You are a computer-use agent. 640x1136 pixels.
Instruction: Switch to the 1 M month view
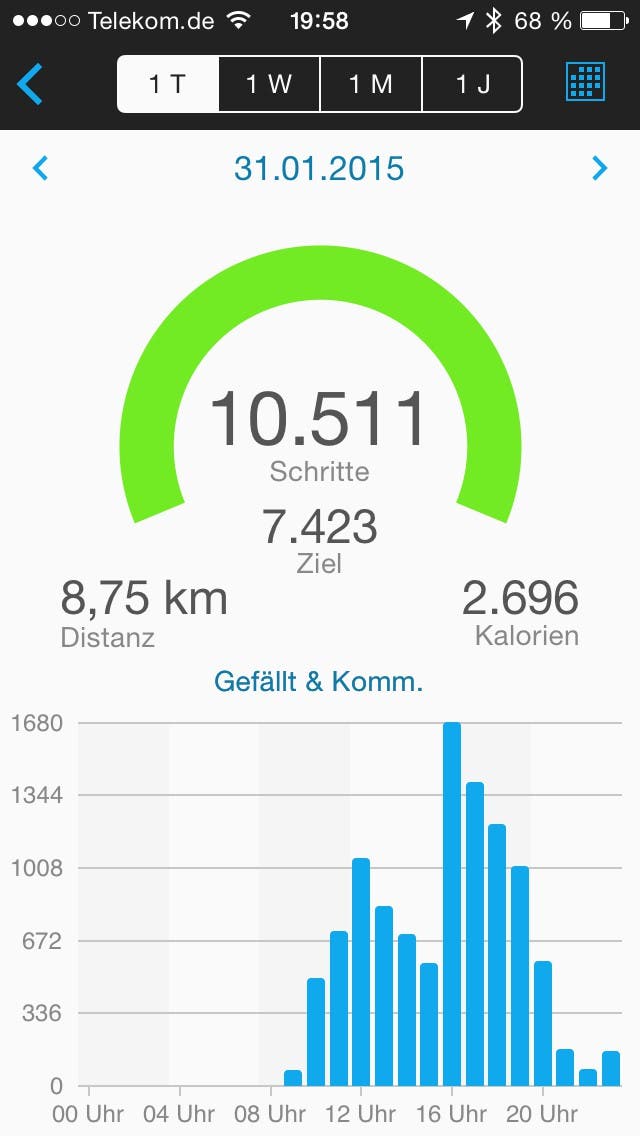click(371, 84)
